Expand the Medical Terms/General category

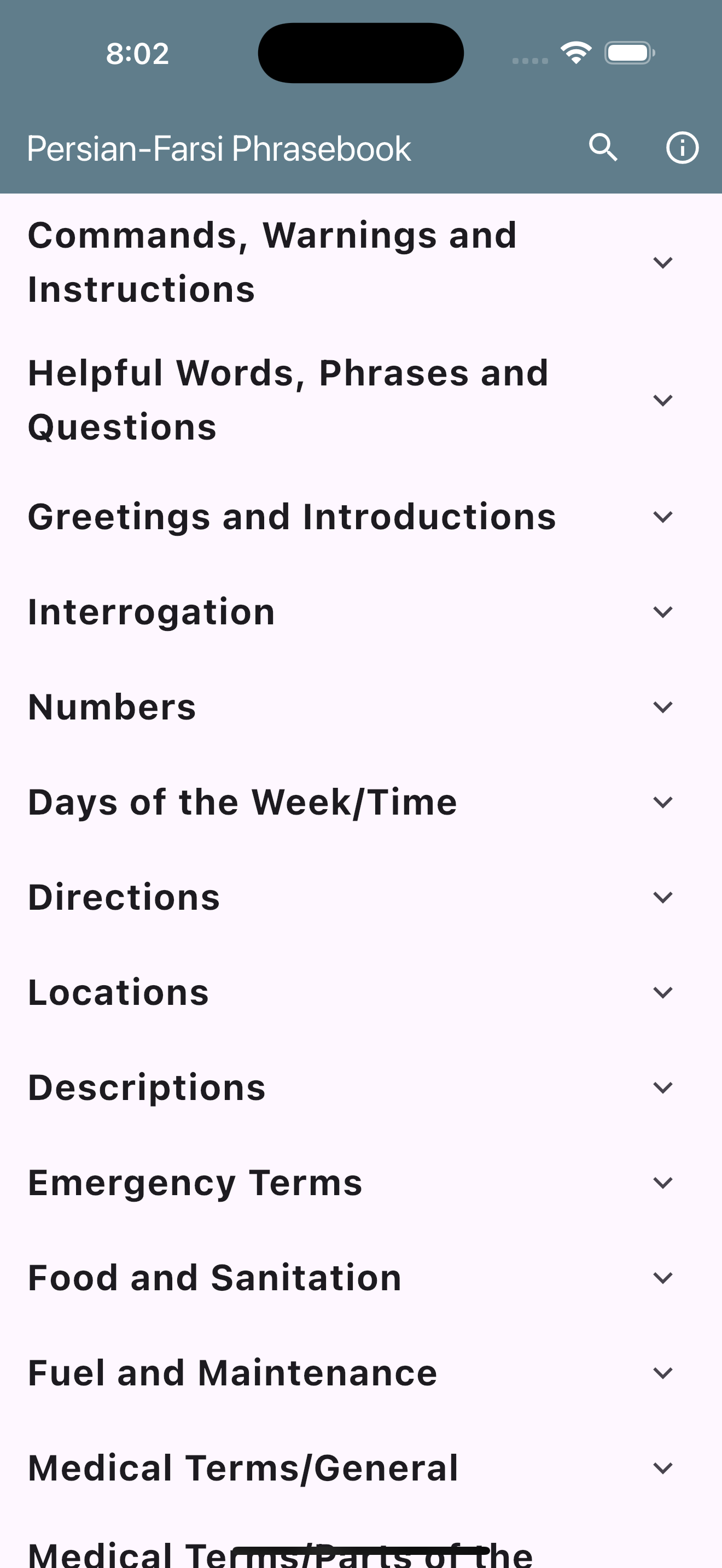point(663,1467)
